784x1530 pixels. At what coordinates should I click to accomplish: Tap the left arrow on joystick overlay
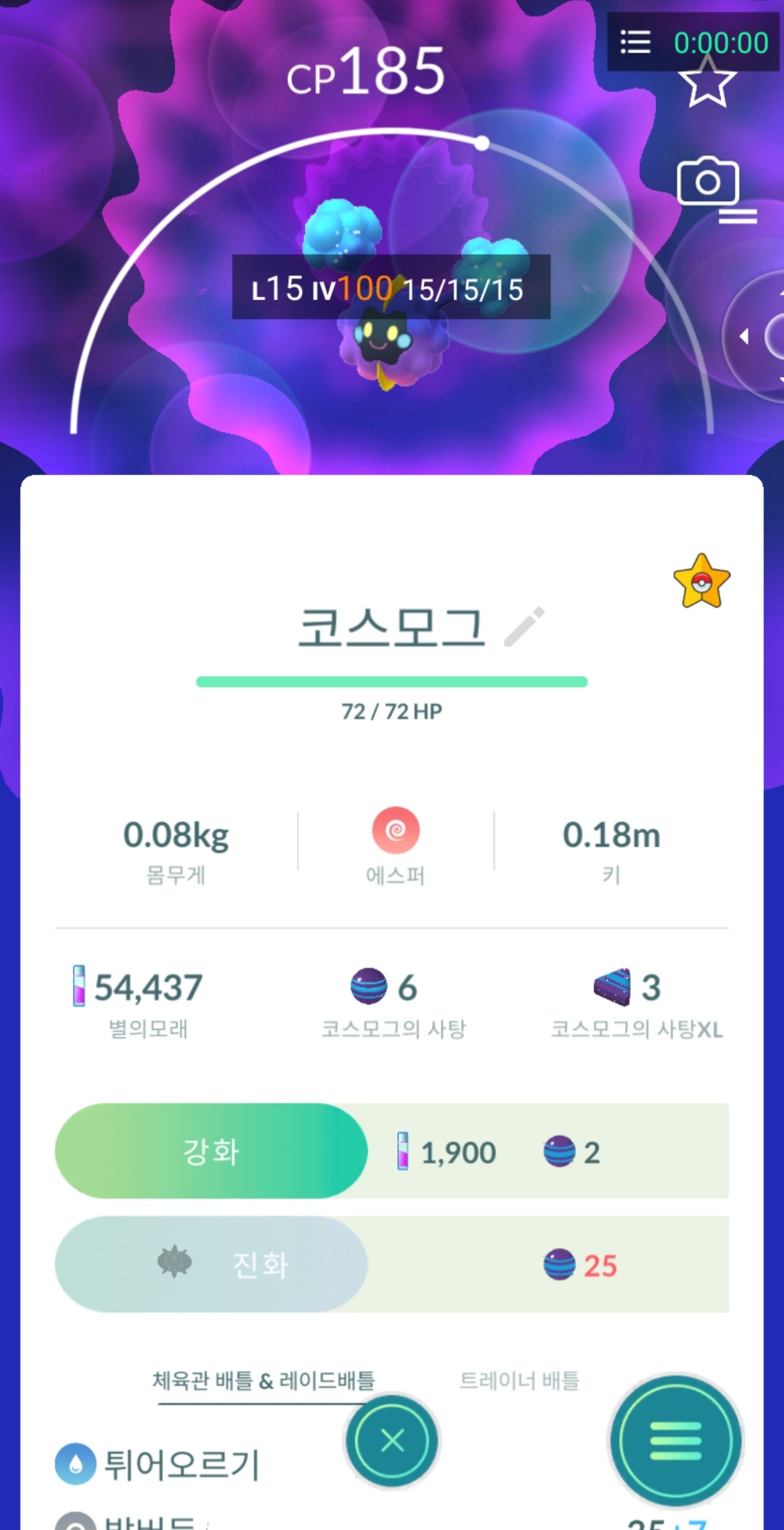coord(743,336)
